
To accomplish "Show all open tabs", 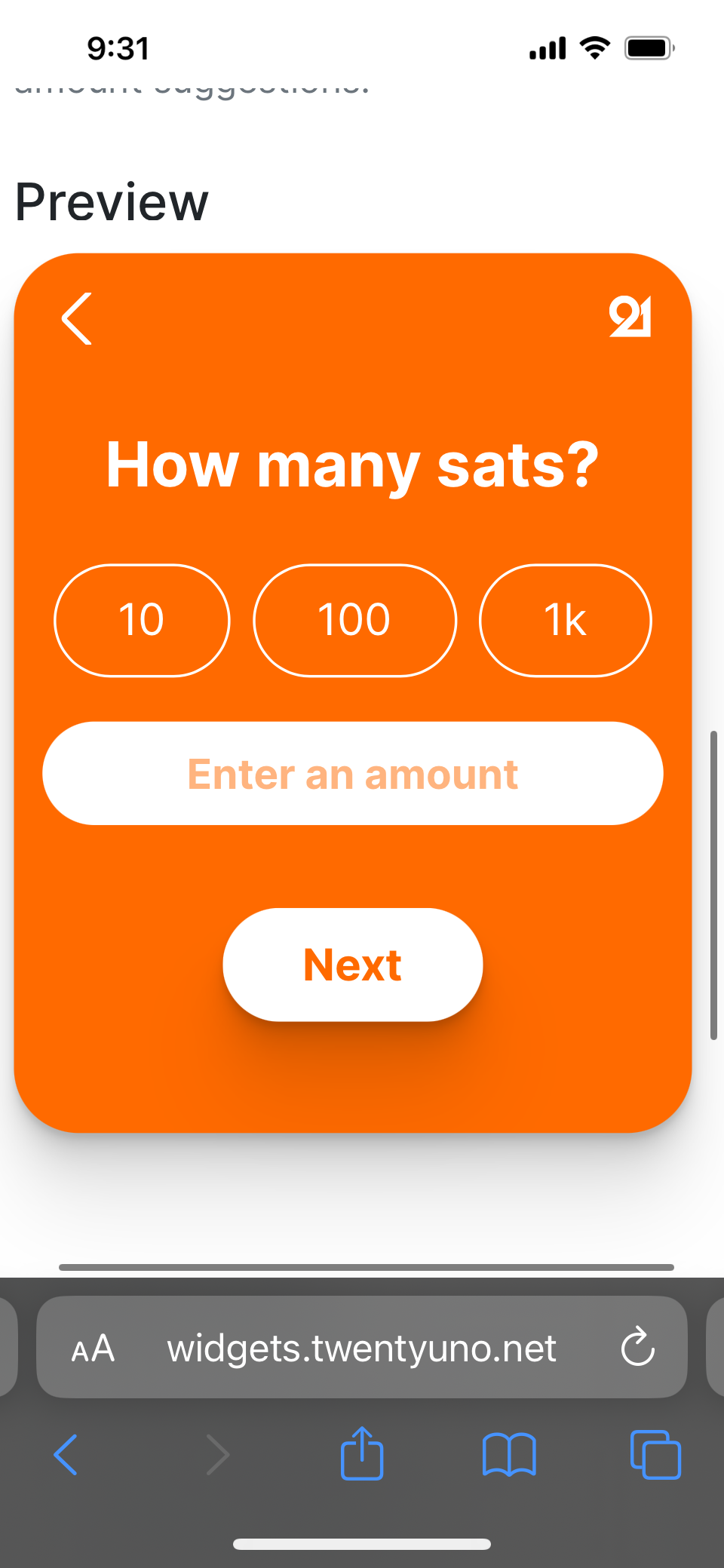I will 655,1454.
